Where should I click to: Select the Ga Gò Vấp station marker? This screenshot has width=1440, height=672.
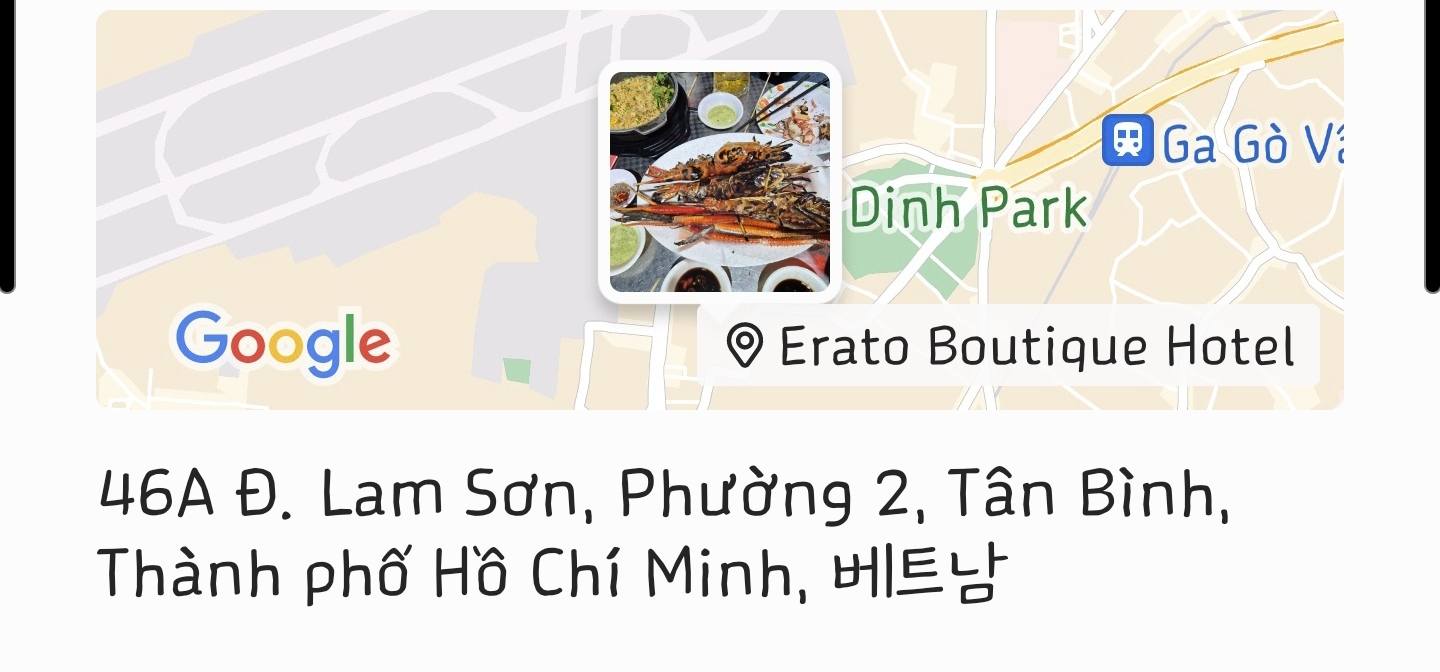point(1128,141)
